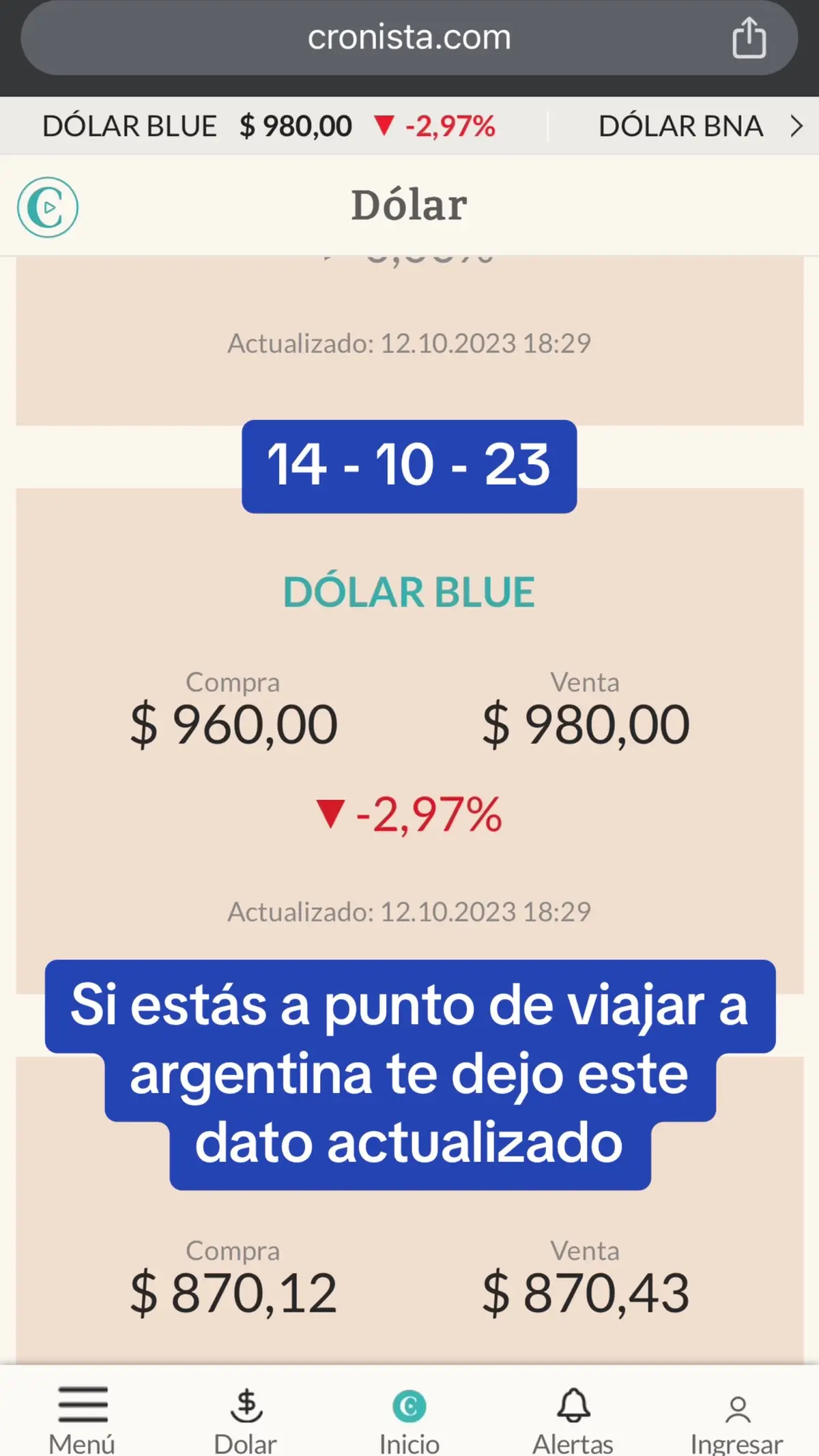This screenshot has width=819, height=1456.
Task: Open the Alertas bell tab
Action: pyautogui.click(x=573, y=1421)
